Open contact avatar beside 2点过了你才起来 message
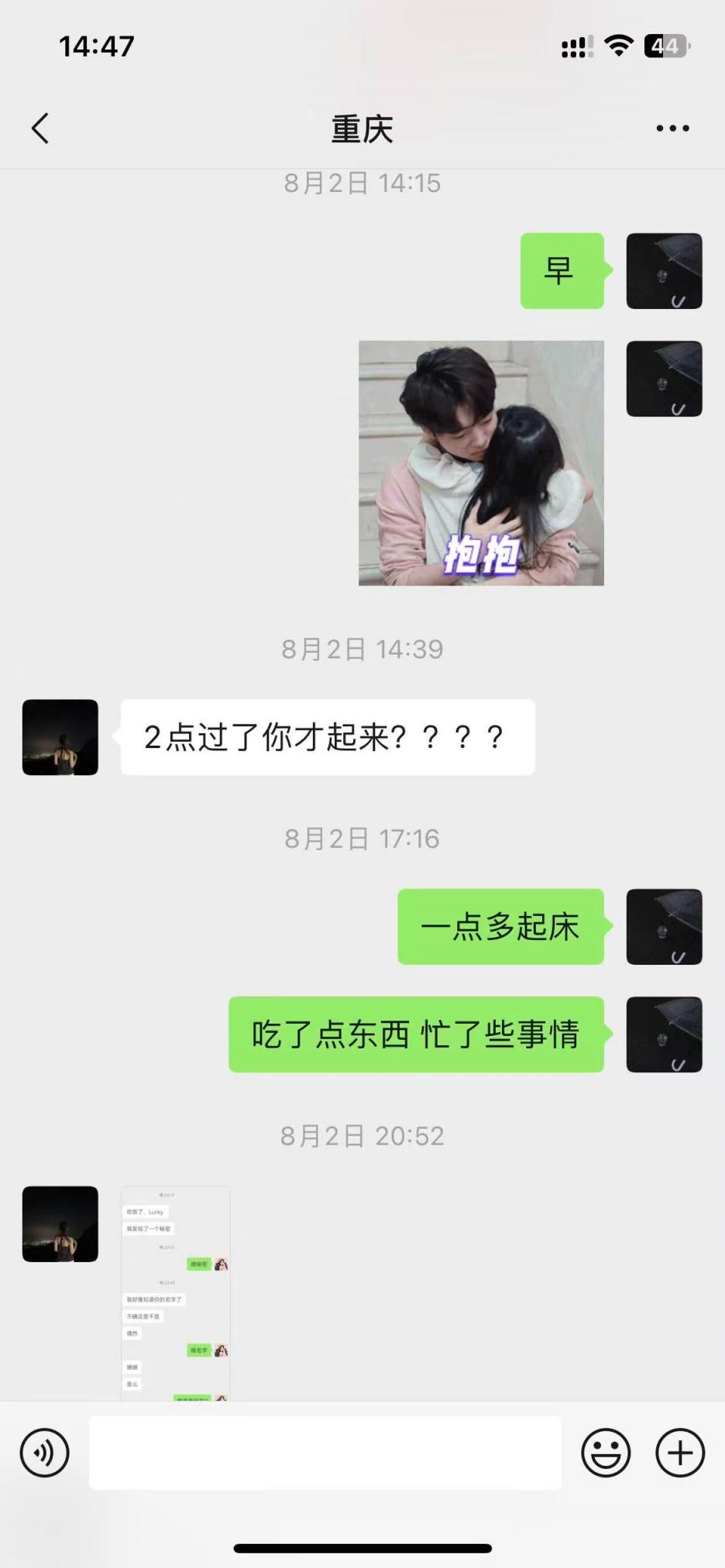Image resolution: width=725 pixels, height=1568 pixels. pos(60,737)
